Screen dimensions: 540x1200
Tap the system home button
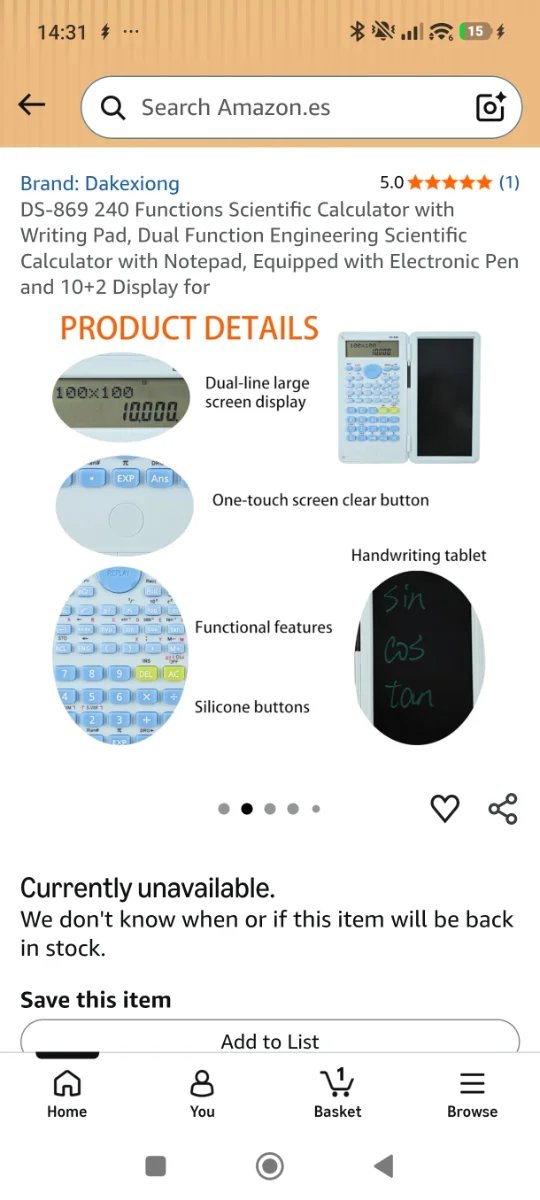(270, 1166)
